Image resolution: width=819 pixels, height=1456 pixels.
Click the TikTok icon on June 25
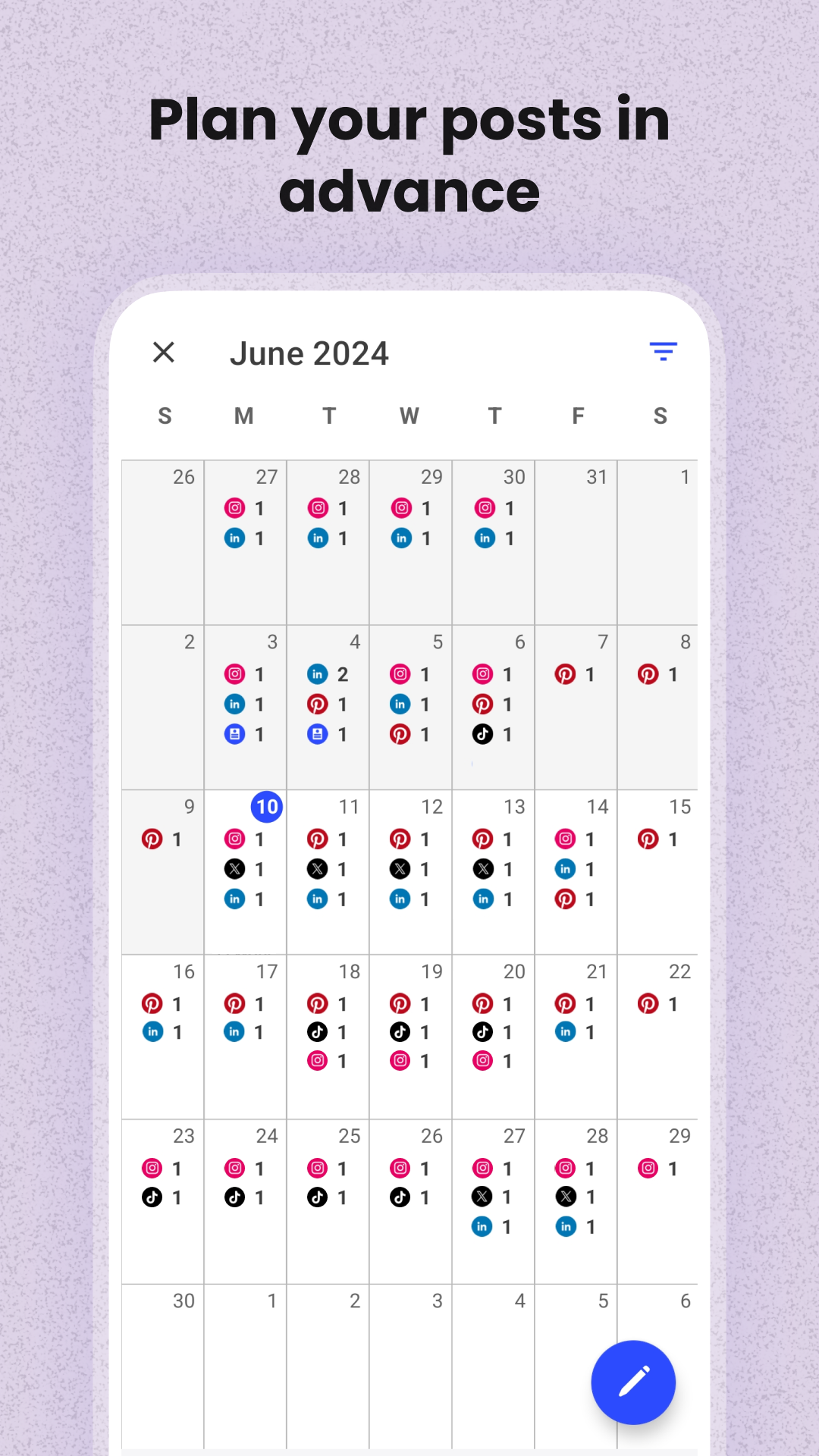click(x=318, y=1197)
